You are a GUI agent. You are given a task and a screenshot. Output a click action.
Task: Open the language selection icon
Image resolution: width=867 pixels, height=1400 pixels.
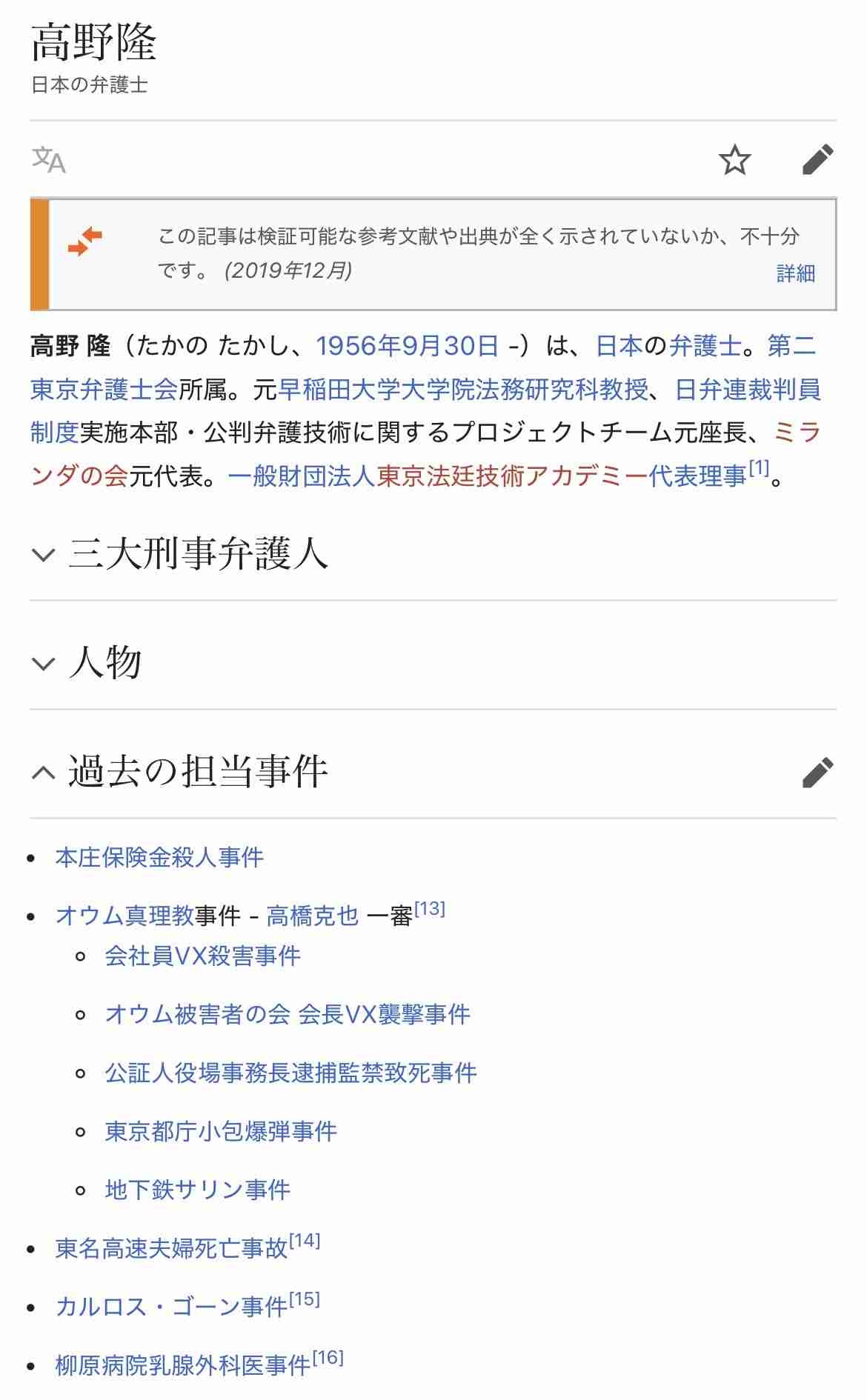[x=49, y=159]
